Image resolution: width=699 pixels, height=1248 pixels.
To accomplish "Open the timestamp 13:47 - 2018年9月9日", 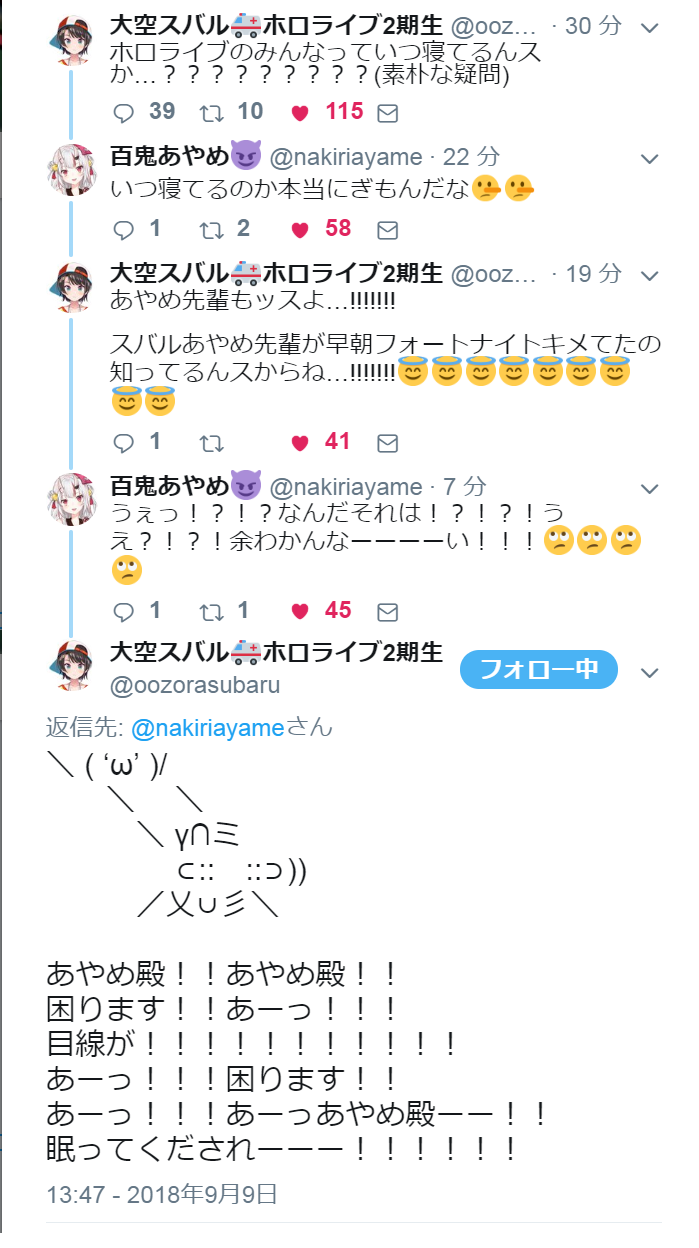I will tap(162, 1194).
